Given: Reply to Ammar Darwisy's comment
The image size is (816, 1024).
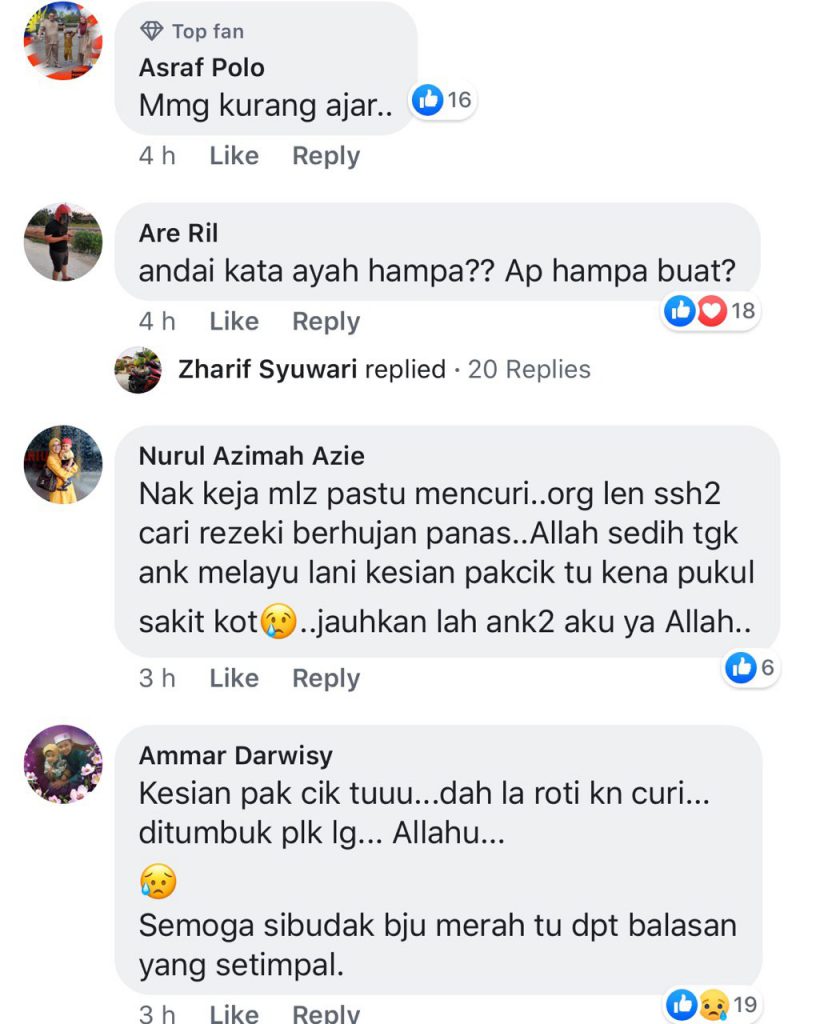Looking at the screenshot, I should tap(325, 1013).
